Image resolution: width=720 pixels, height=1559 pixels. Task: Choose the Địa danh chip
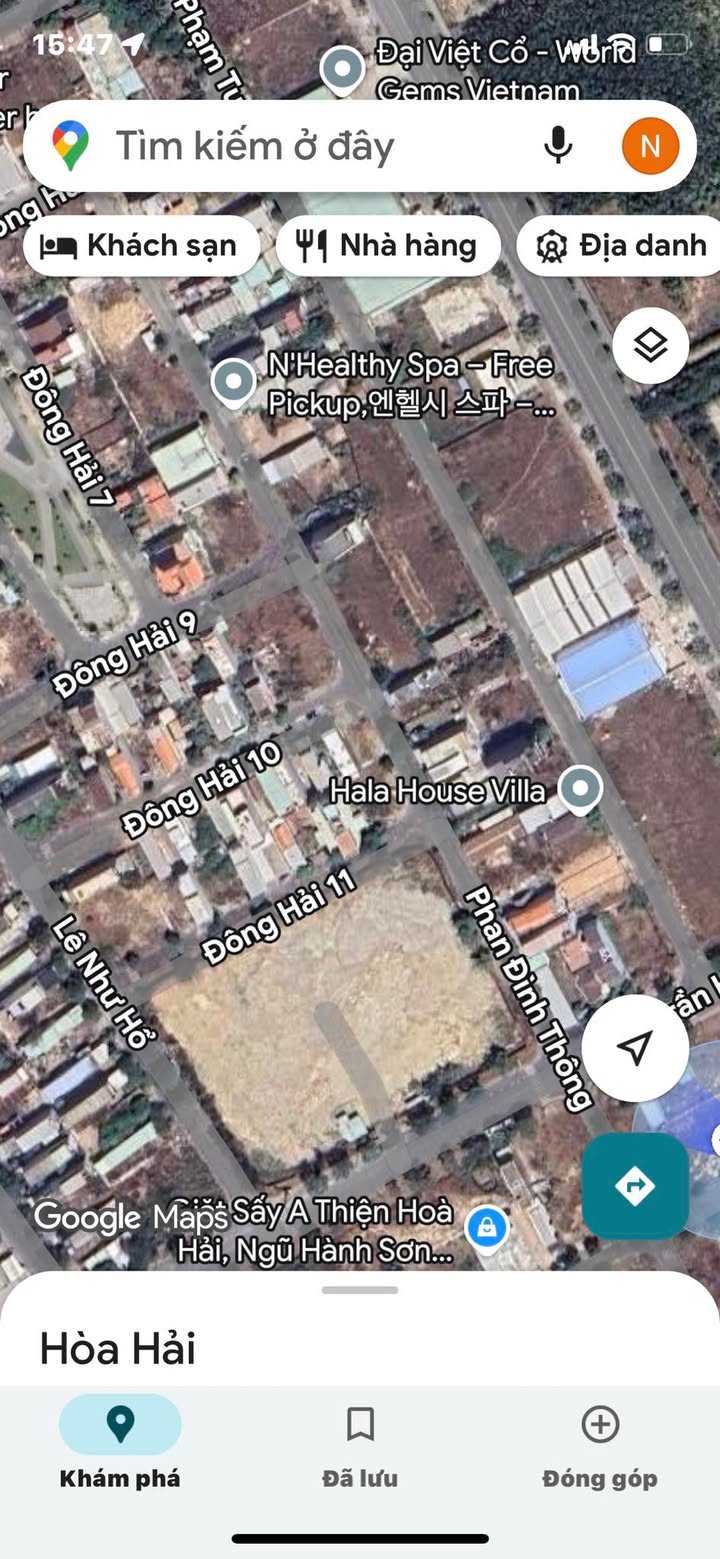pos(620,246)
